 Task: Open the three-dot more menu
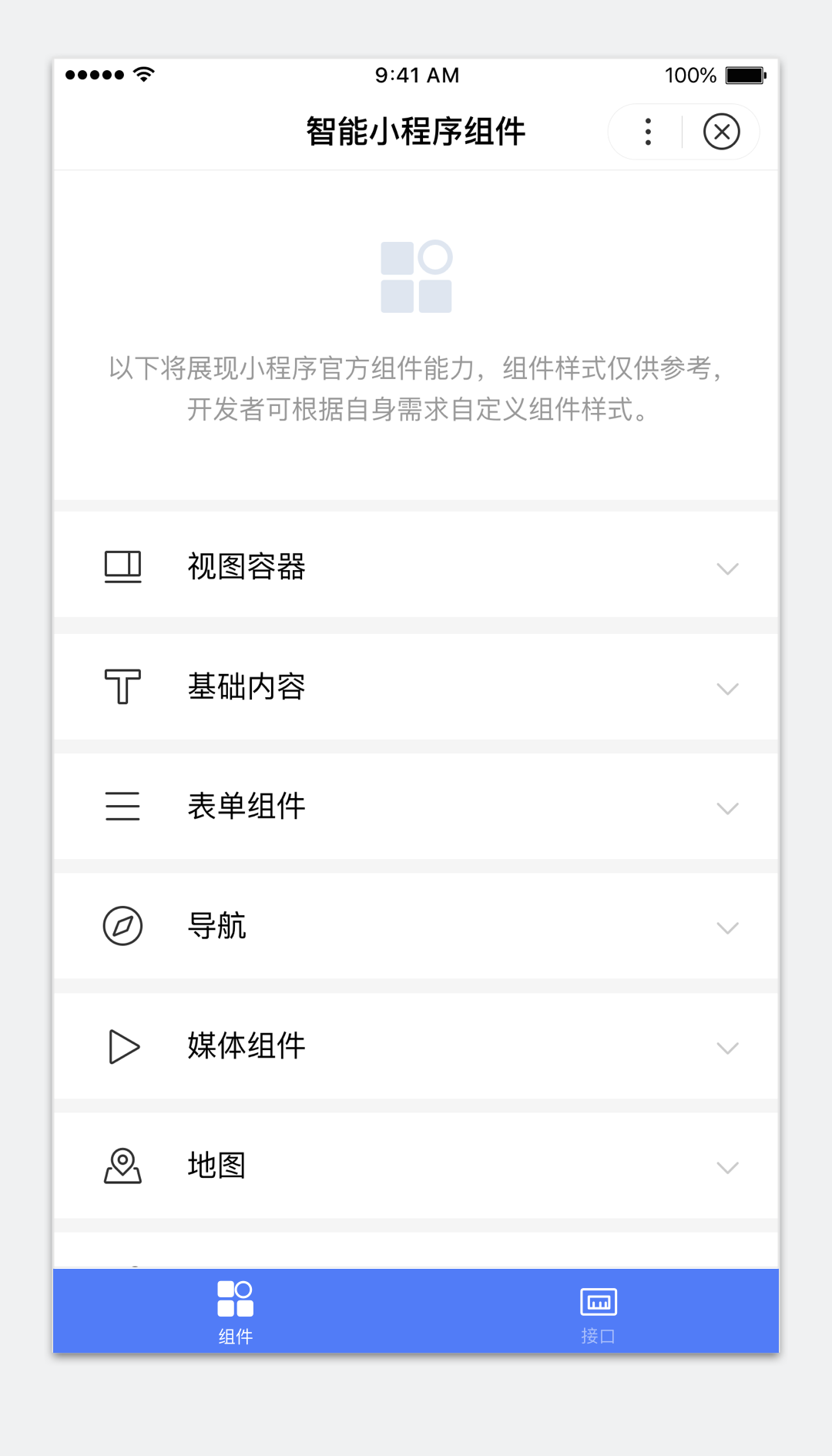[648, 132]
